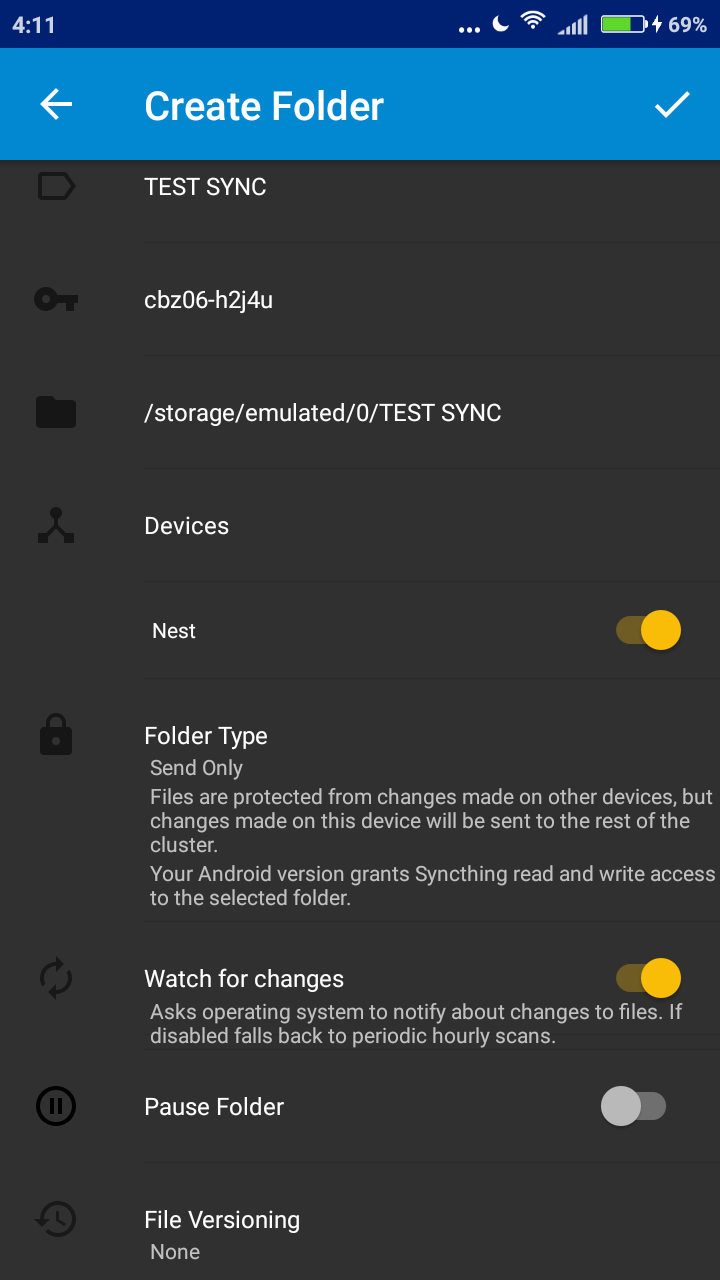Go back from Create Folder
This screenshot has height=1280, width=720.
click(x=56, y=105)
